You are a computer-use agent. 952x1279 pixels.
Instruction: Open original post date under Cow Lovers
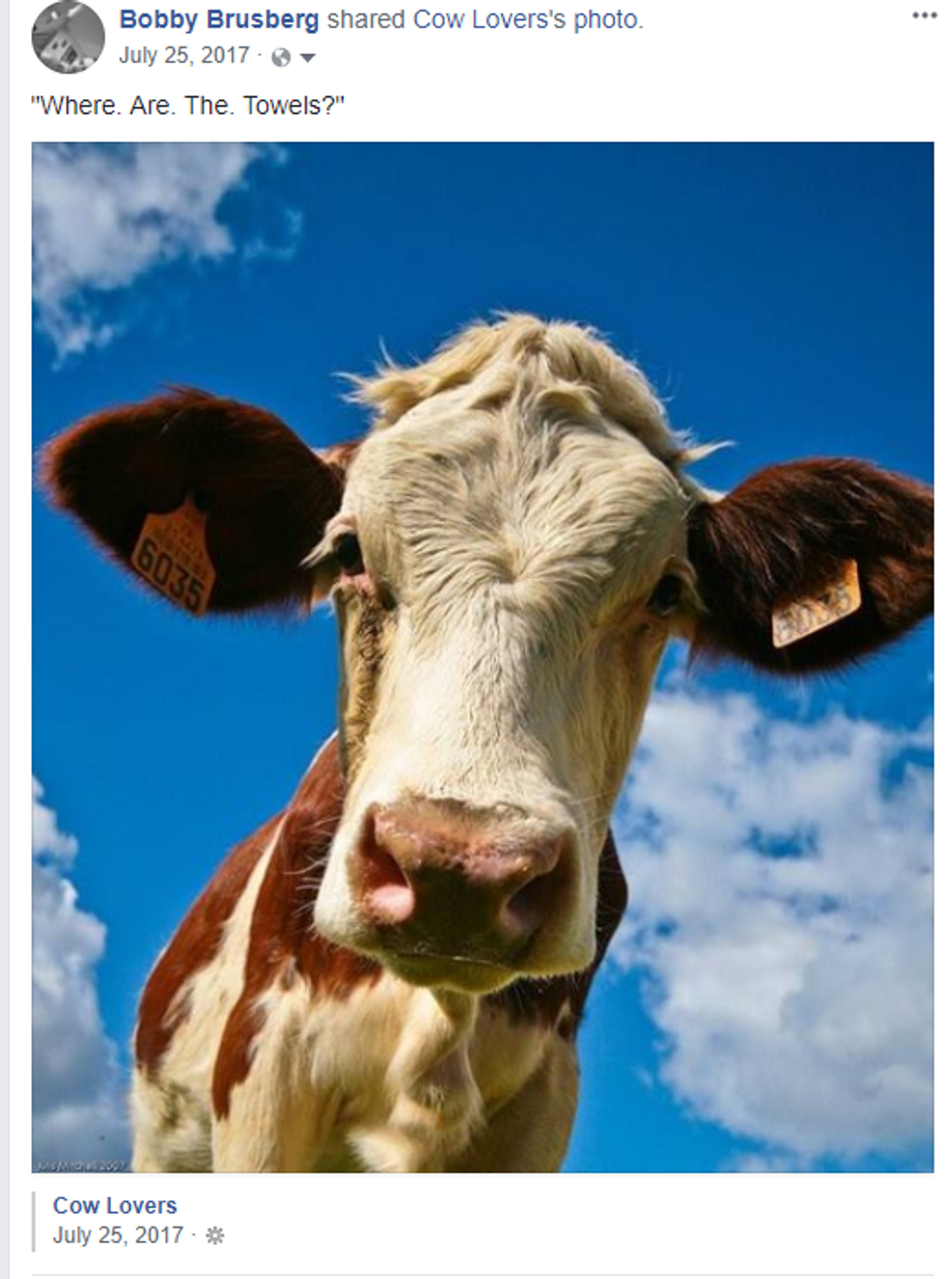(x=118, y=1235)
